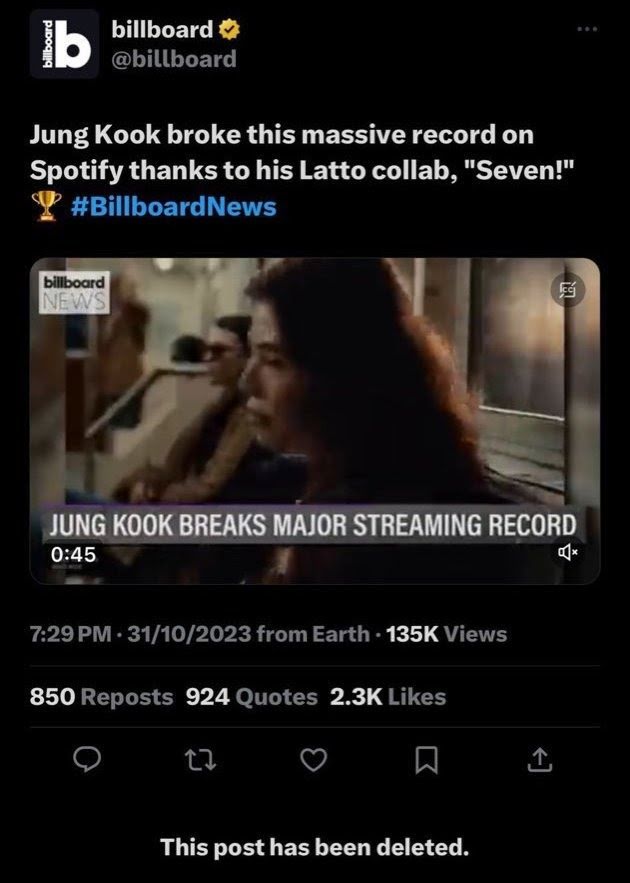Open the @billboard handle
The image size is (630, 883).
[x=174, y=59]
